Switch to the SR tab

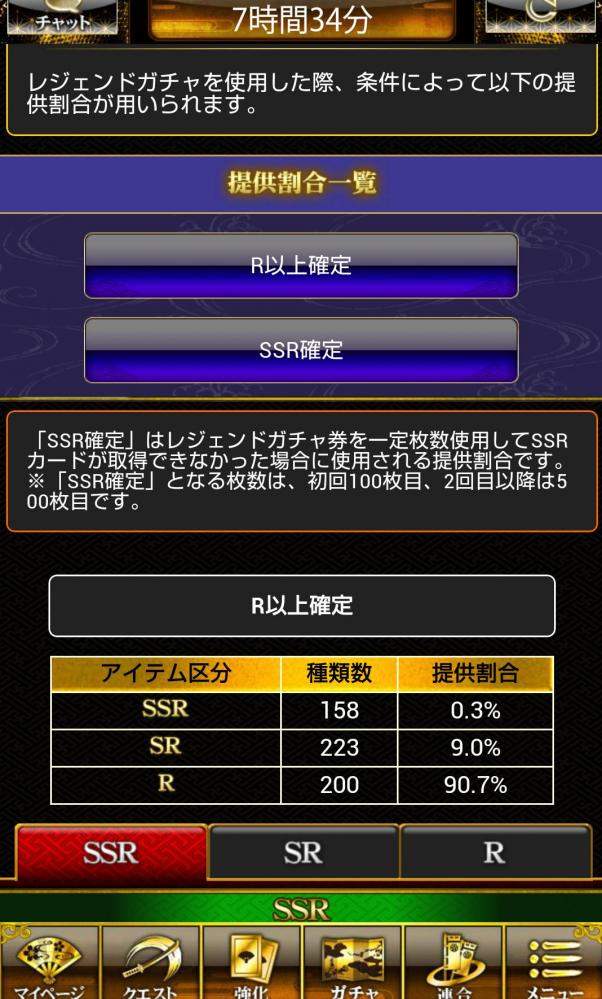tap(303, 853)
